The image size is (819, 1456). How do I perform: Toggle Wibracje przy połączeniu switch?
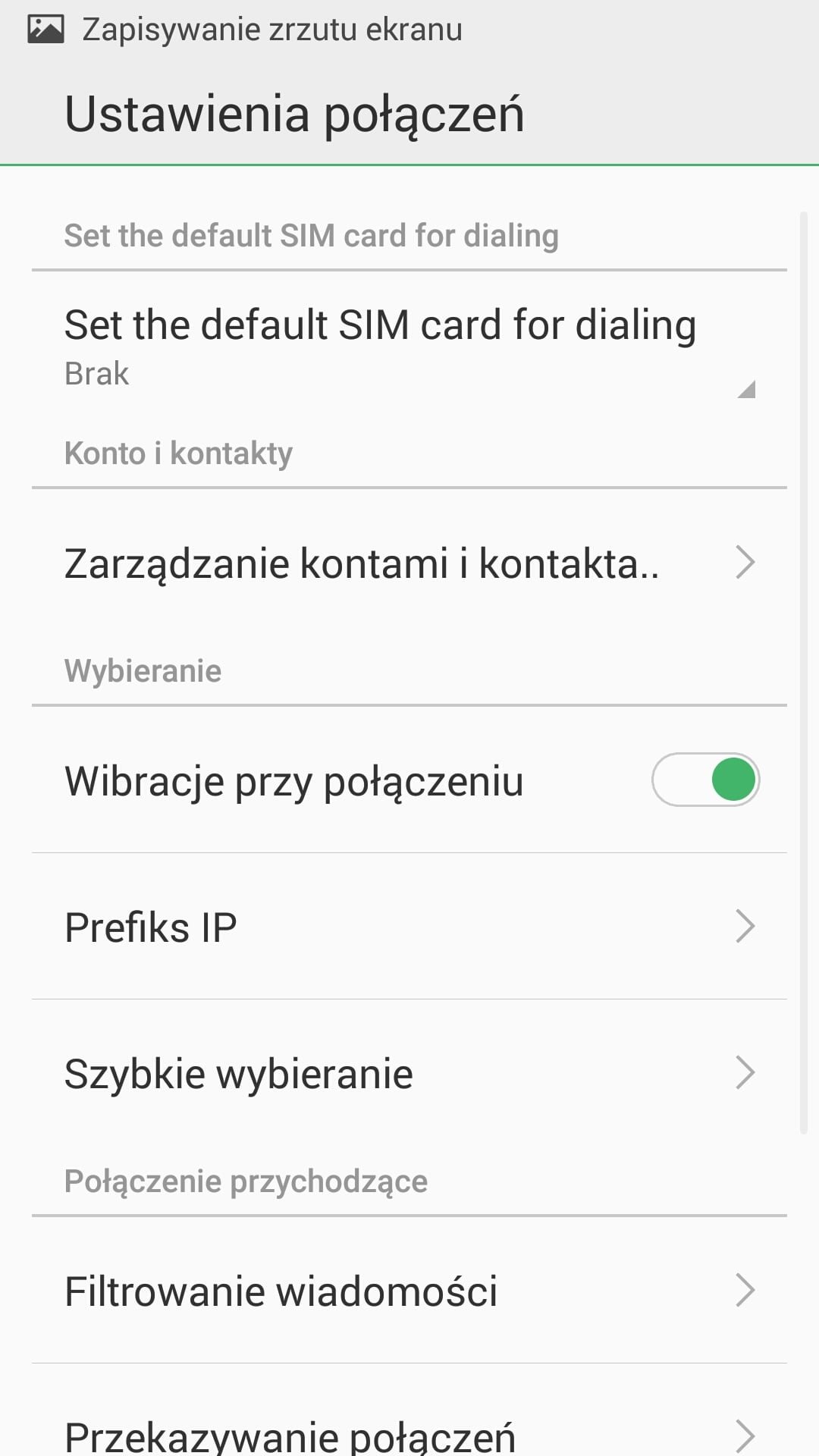coord(705,780)
